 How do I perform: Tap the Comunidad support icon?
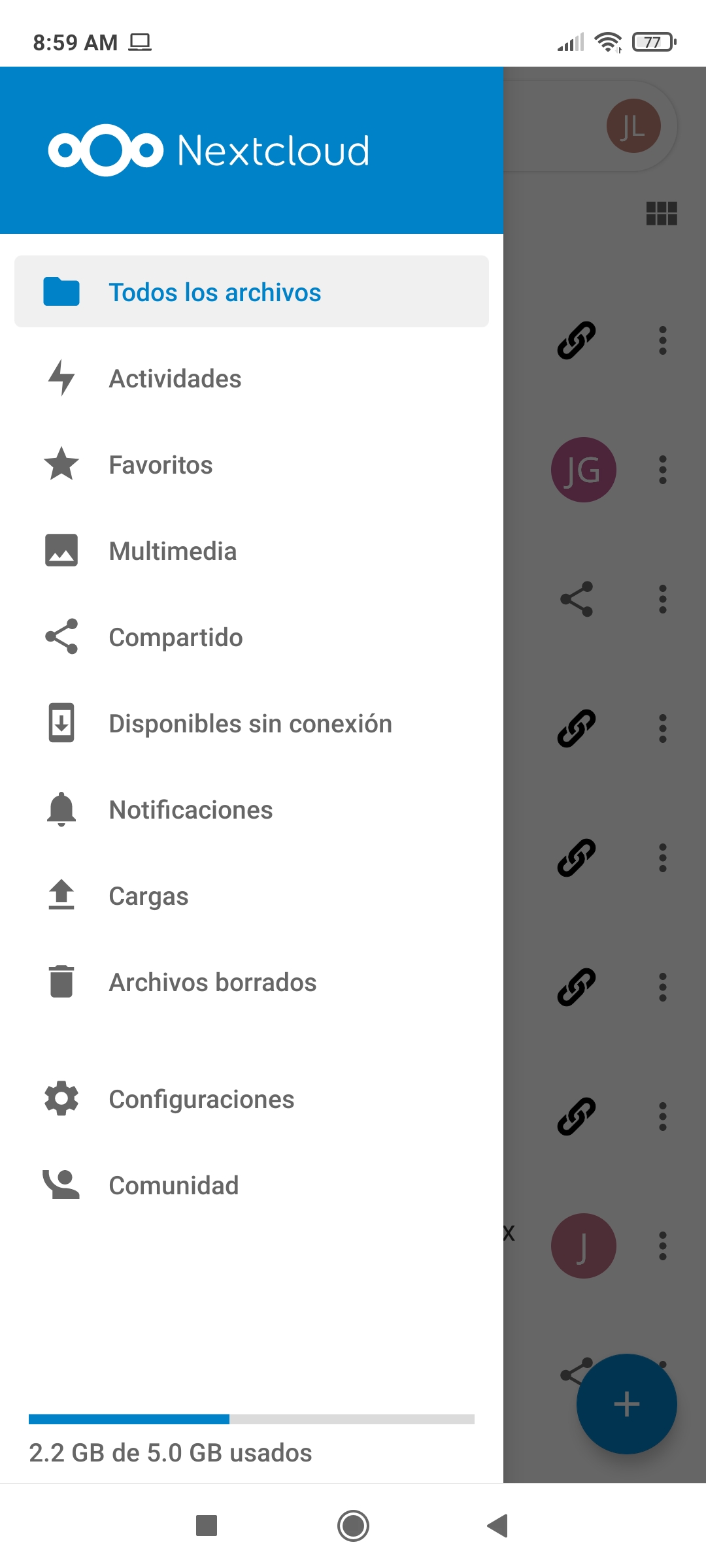point(61,1184)
